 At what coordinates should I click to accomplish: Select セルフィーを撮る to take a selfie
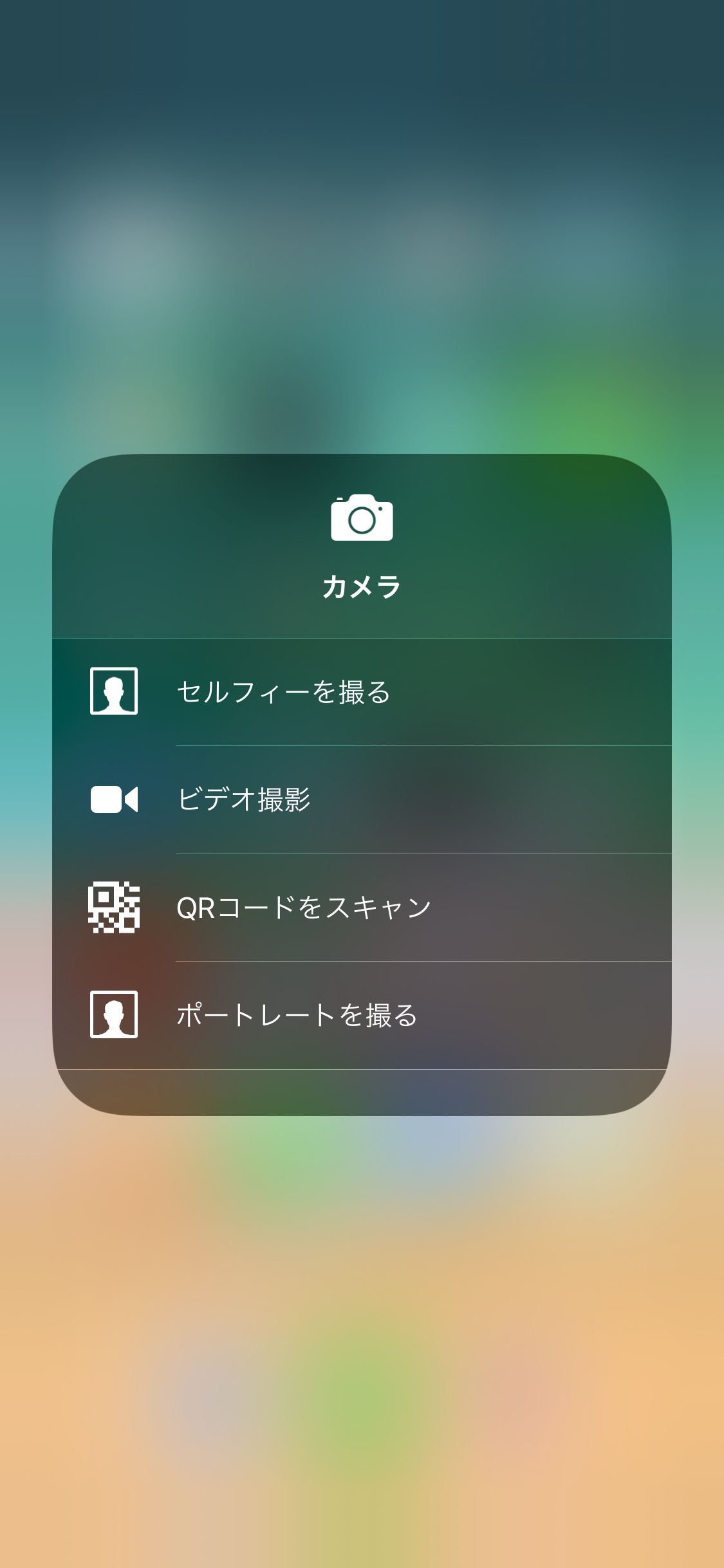coord(362,692)
